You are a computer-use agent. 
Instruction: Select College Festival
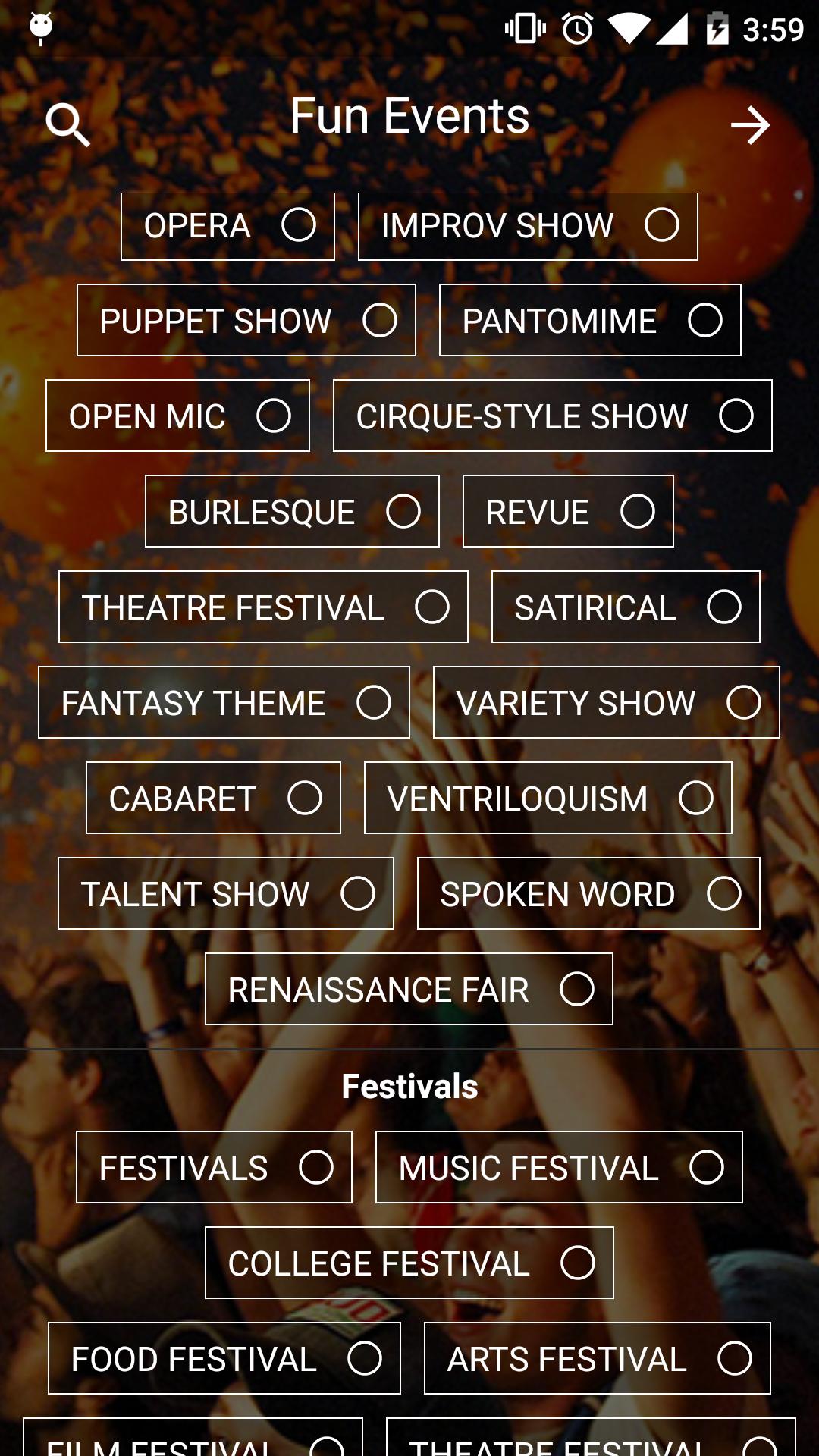click(409, 1263)
